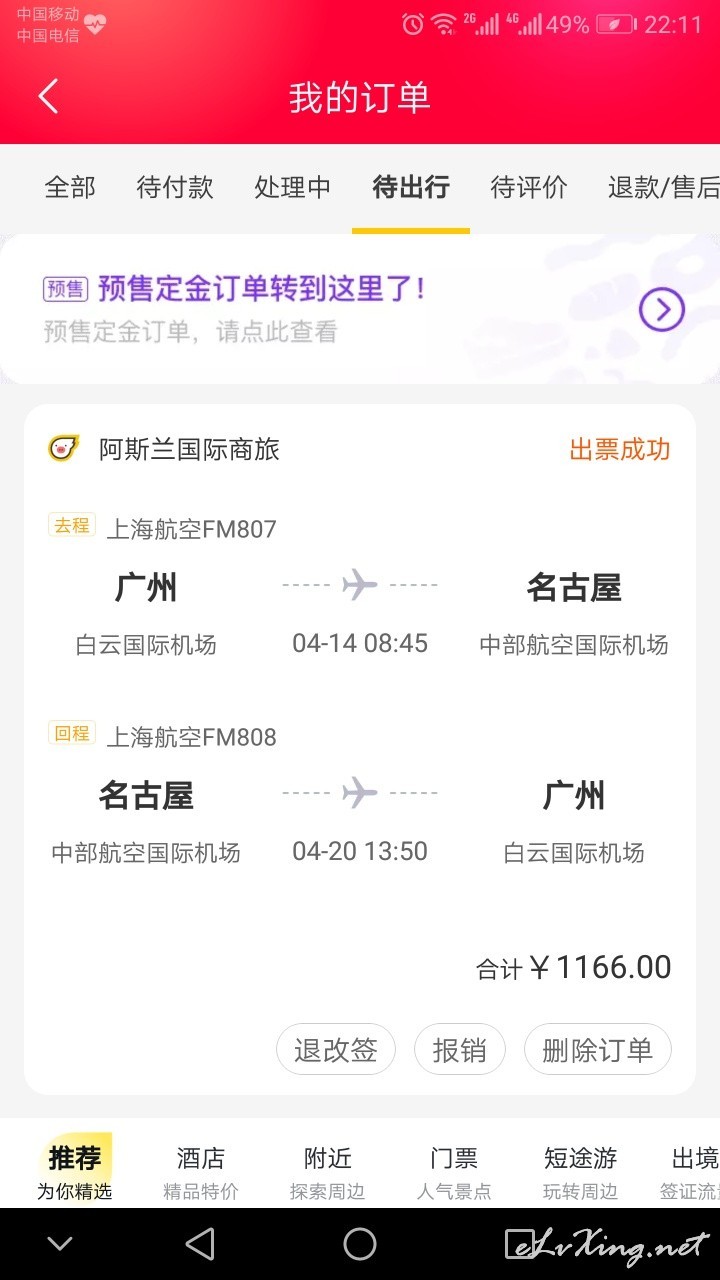Switch to the 酒店 category
720x1280 pixels.
(201, 1171)
